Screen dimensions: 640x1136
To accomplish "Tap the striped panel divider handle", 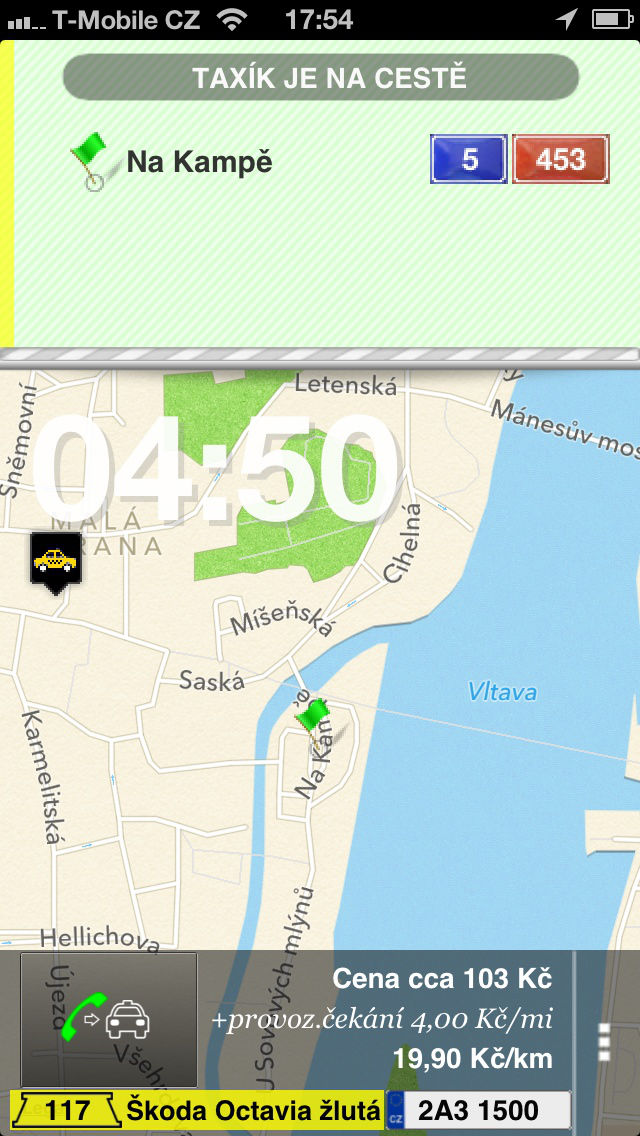I will coord(320,356).
